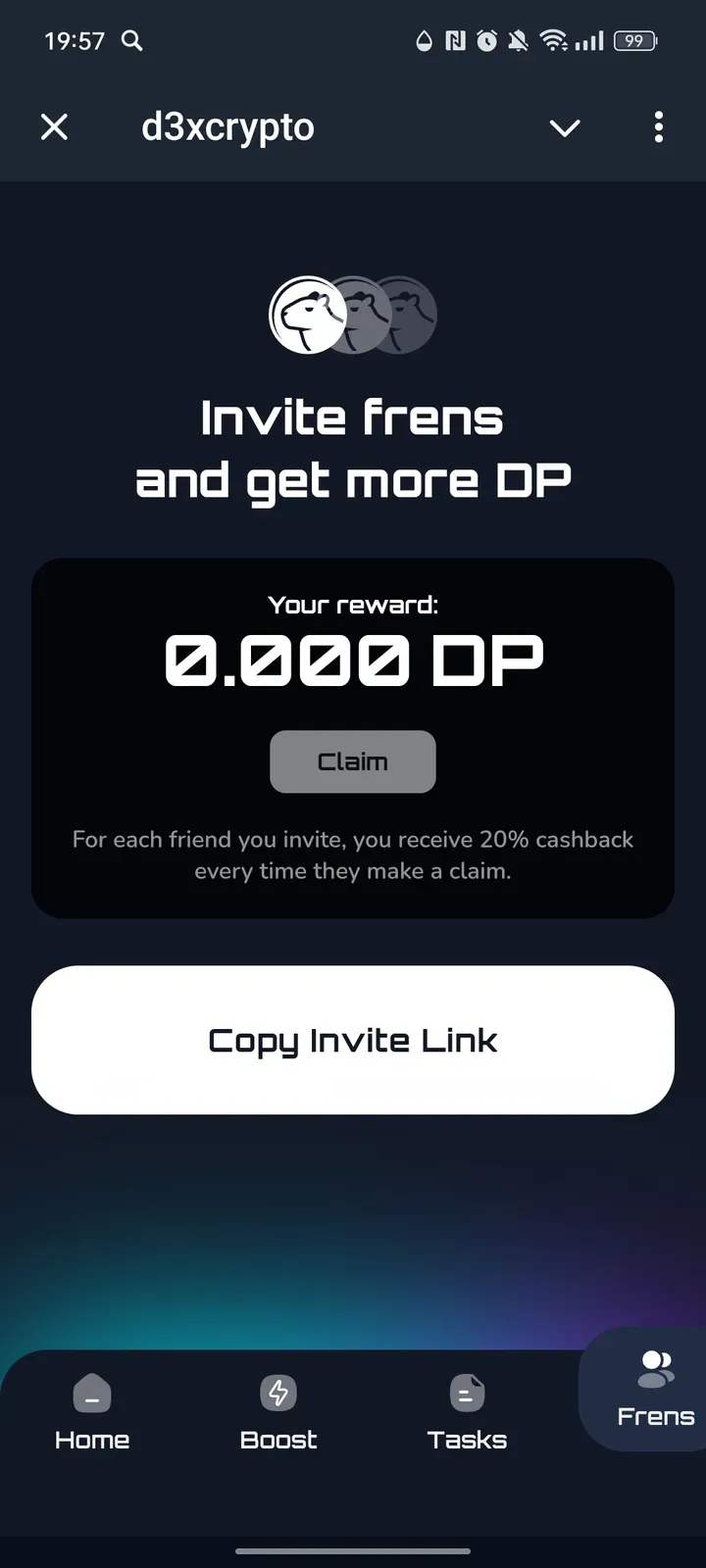Switch to the Boost tab
The height and width of the screenshot is (1568, 706).
click(278, 1412)
